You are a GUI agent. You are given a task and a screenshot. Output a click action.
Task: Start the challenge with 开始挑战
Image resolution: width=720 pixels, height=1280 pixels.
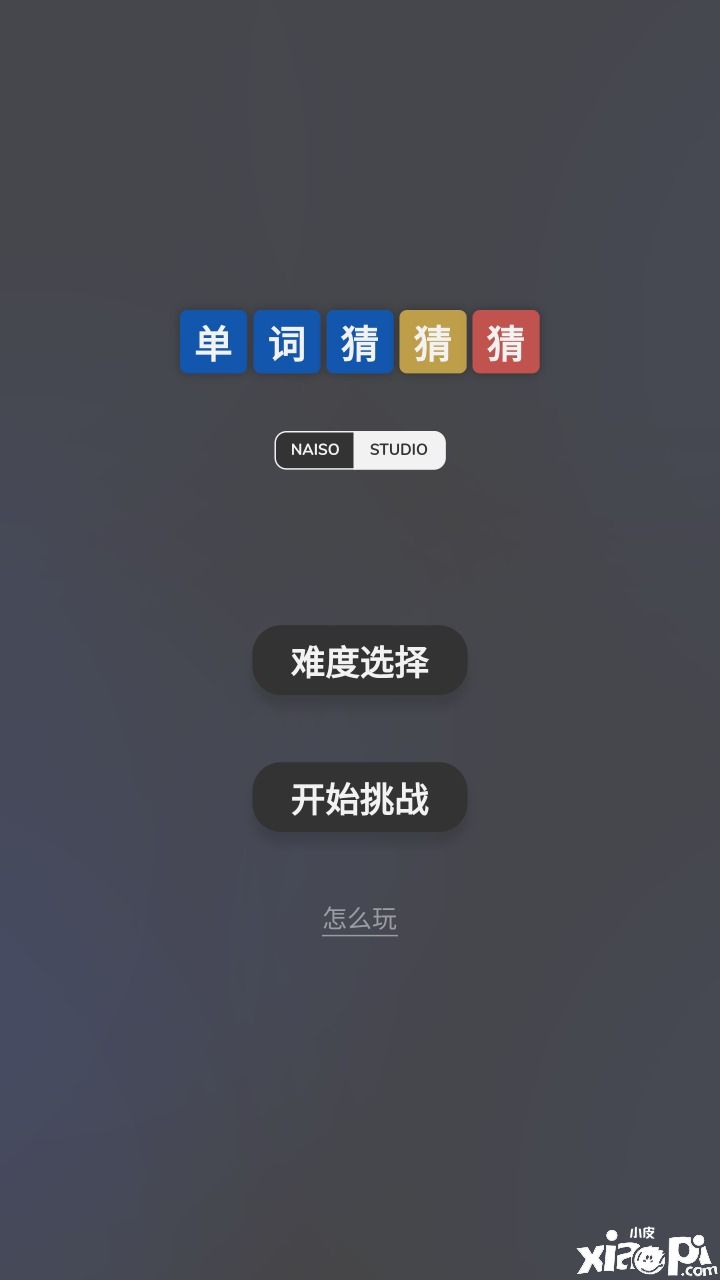pos(360,798)
